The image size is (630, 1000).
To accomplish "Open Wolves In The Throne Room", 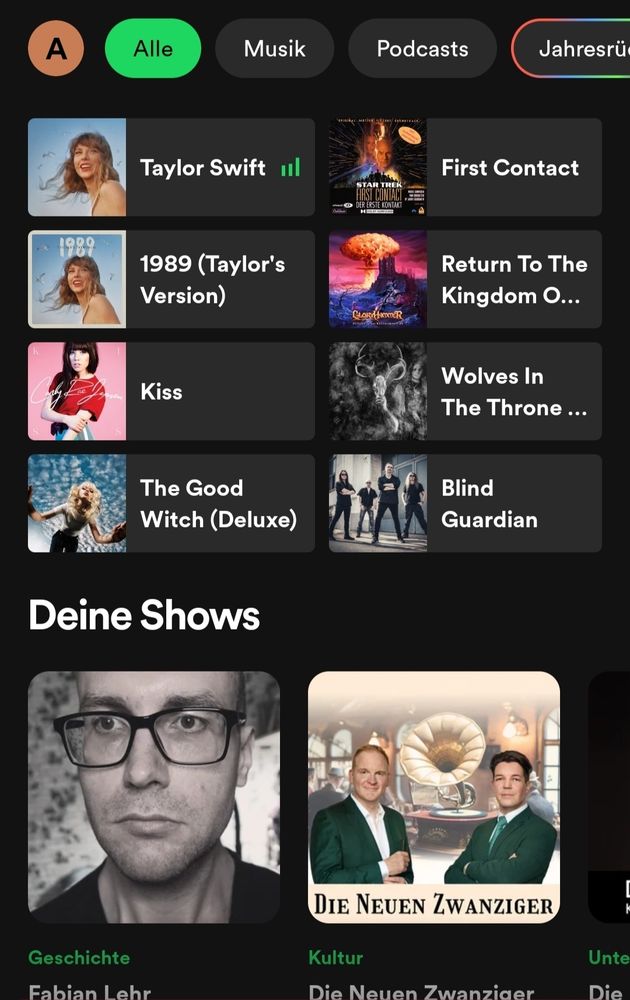I will point(465,391).
